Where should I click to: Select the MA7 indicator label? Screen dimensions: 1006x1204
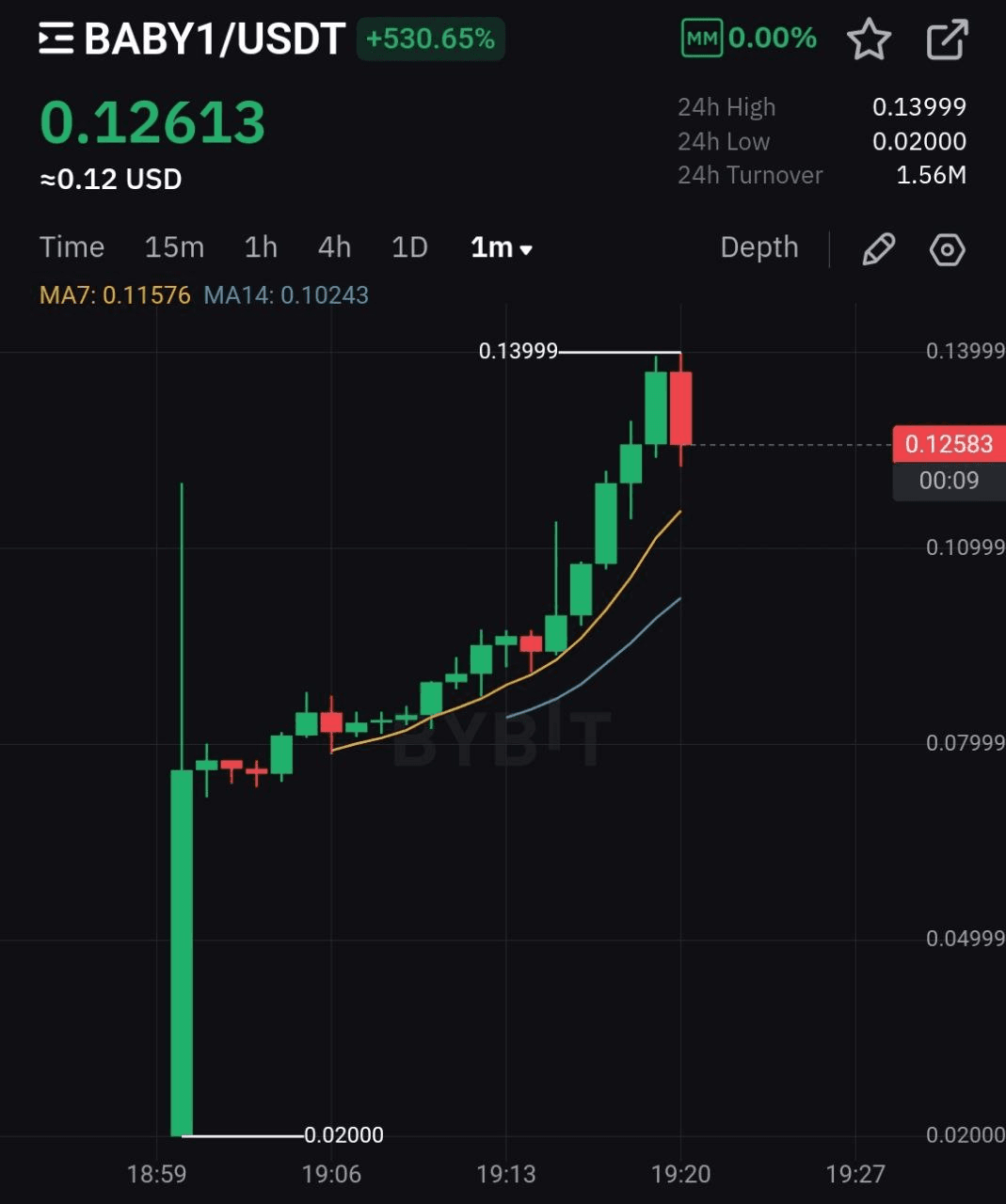(x=113, y=294)
